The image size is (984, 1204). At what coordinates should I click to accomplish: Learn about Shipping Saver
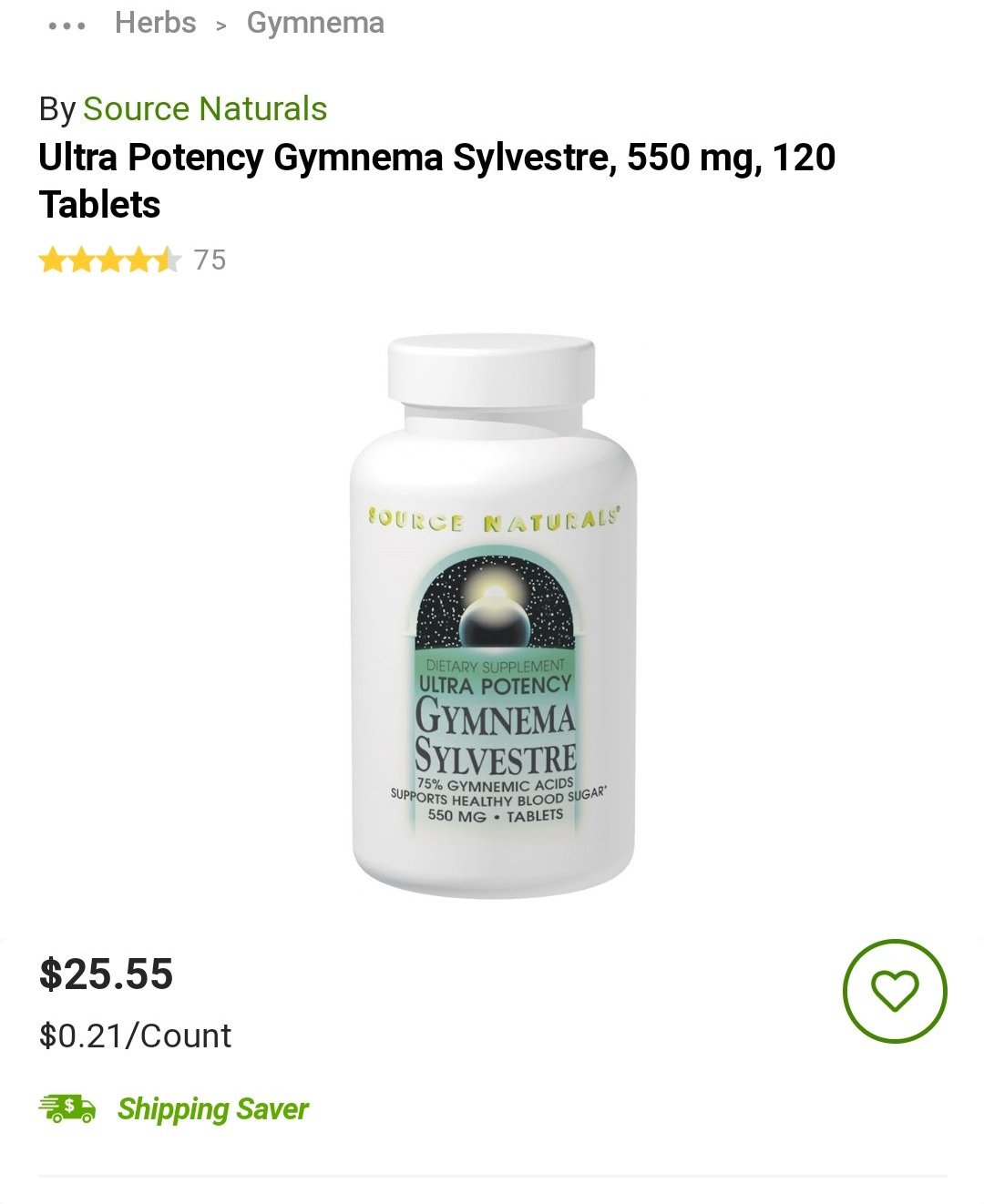pos(212,1108)
